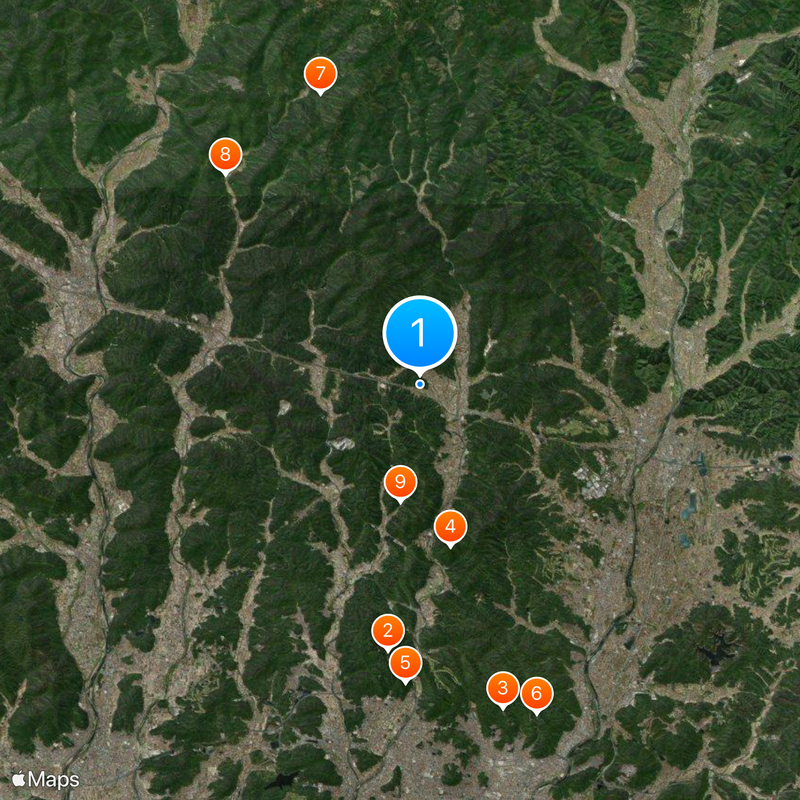The width and height of the screenshot is (800, 800).
Task: Select map pin number 4
Action: pos(450,526)
